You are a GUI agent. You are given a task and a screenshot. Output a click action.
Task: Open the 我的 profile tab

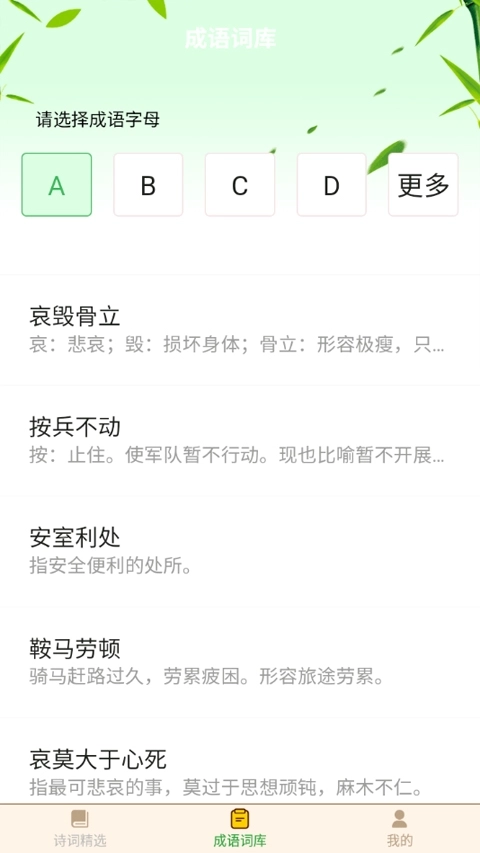pyautogui.click(x=400, y=829)
